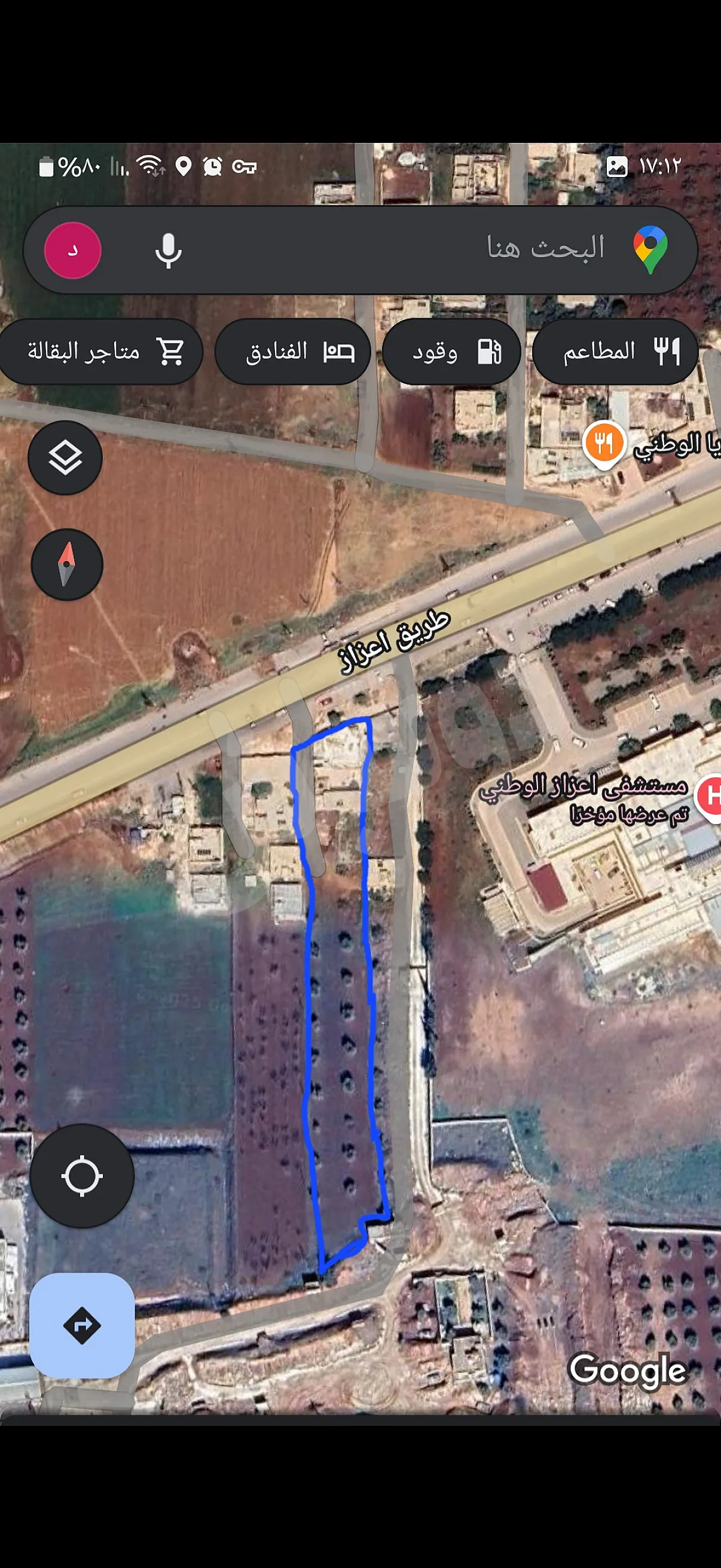Viewport: 721px width, 1568px height.
Task: Filter the map by "وقود" fuel stations
Action: coord(451,351)
